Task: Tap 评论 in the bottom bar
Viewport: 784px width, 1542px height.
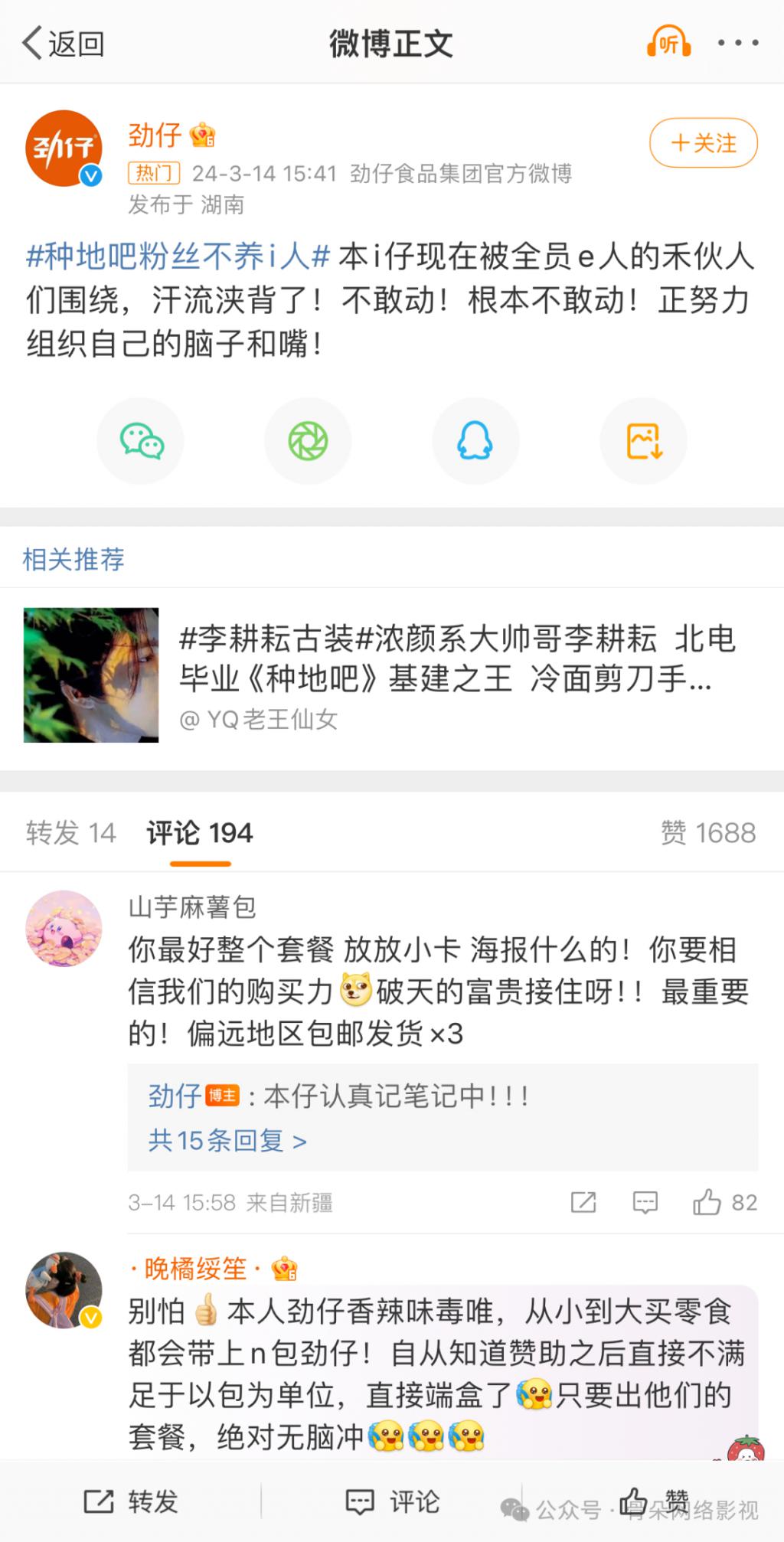Action: (x=392, y=1501)
